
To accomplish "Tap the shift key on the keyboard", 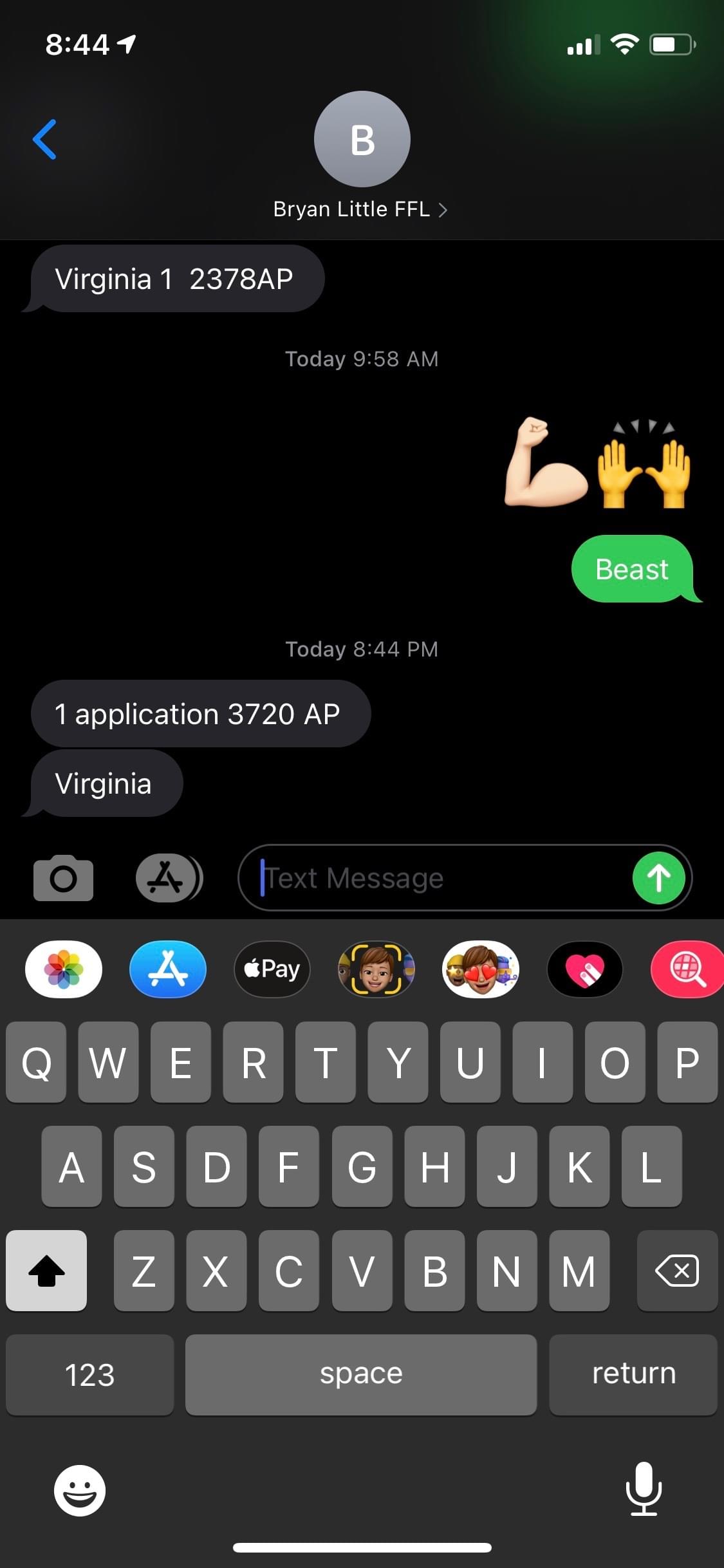I will [46, 1271].
